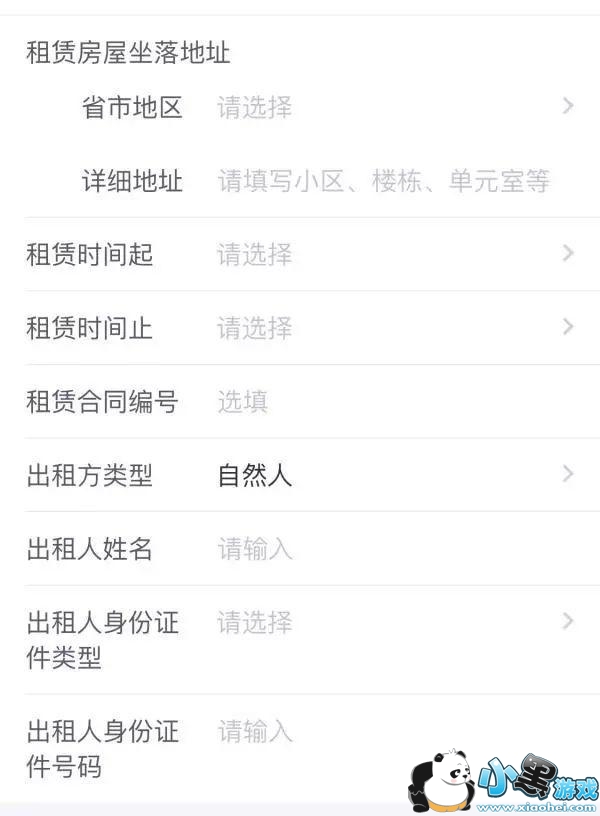Enter the 租赁合同编号 contract number field

(380, 402)
